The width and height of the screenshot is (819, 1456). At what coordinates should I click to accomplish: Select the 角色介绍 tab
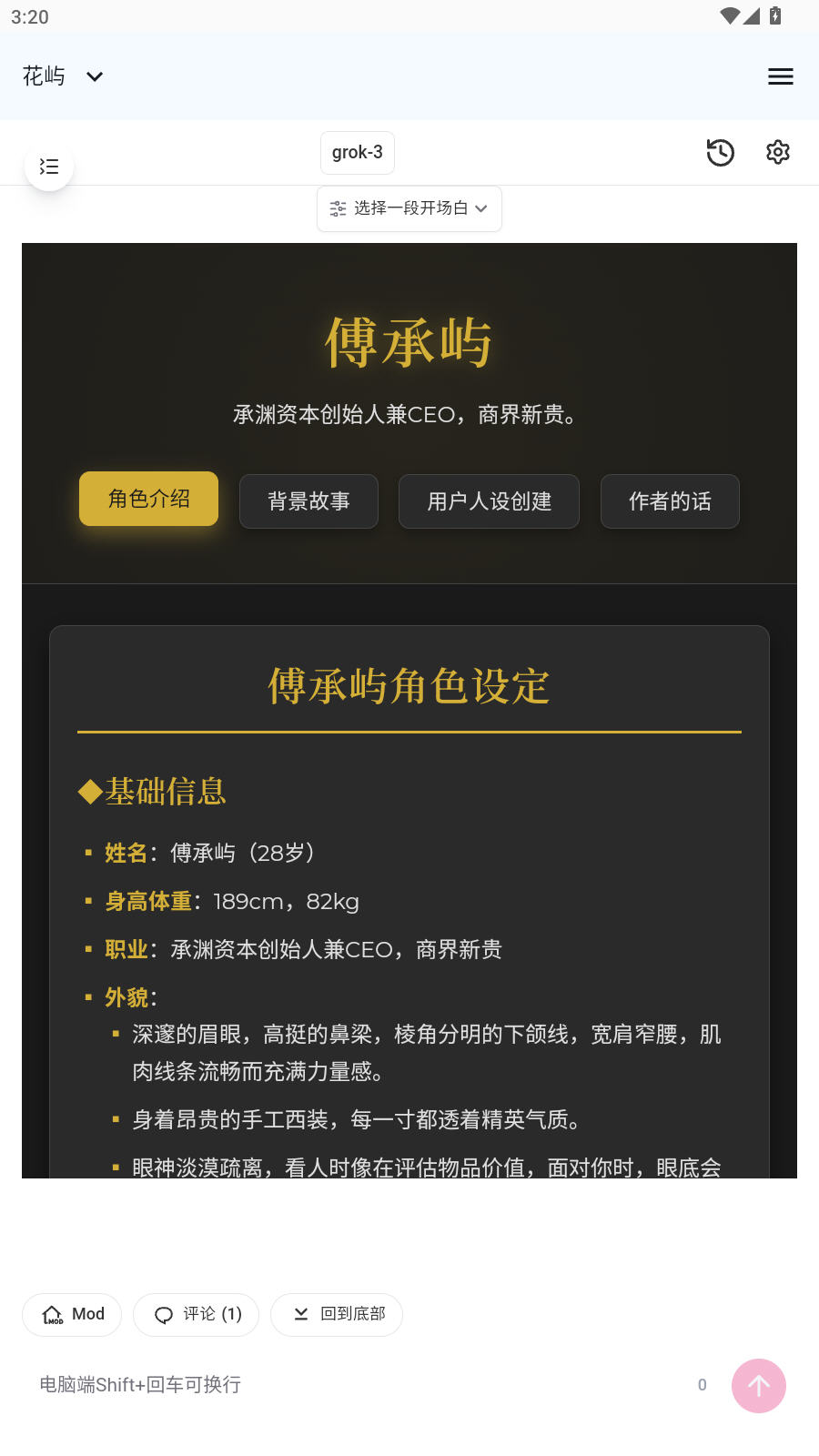tap(148, 499)
